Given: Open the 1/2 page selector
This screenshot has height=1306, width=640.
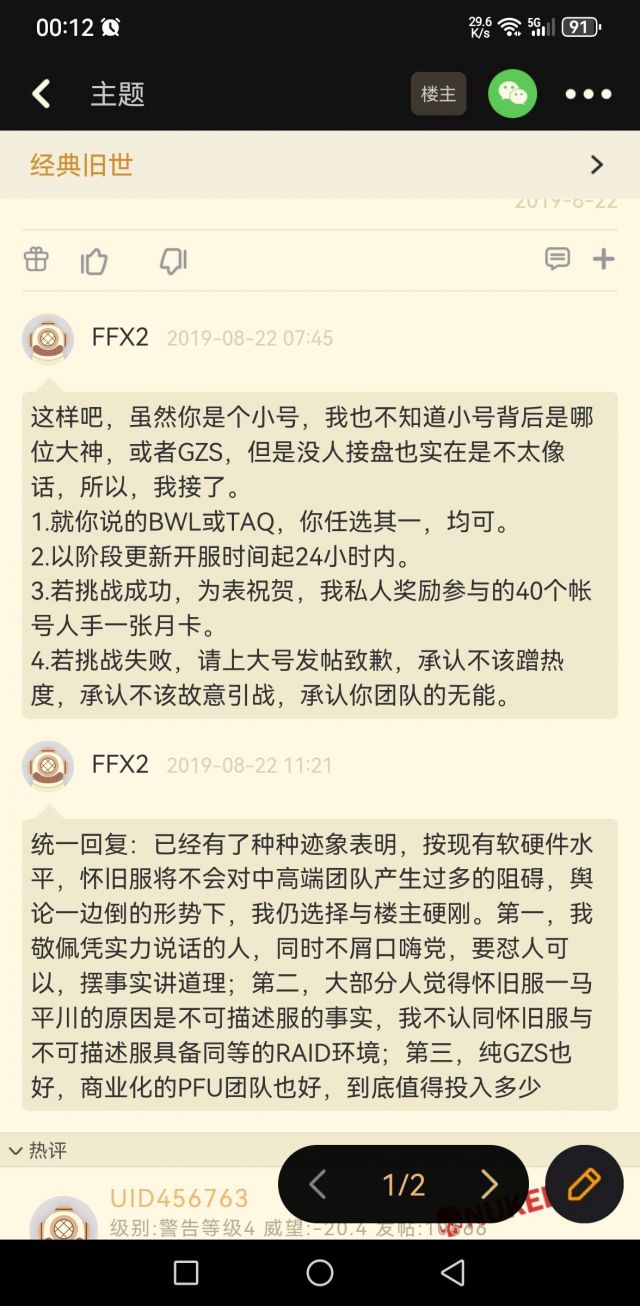Looking at the screenshot, I should pos(404,1185).
